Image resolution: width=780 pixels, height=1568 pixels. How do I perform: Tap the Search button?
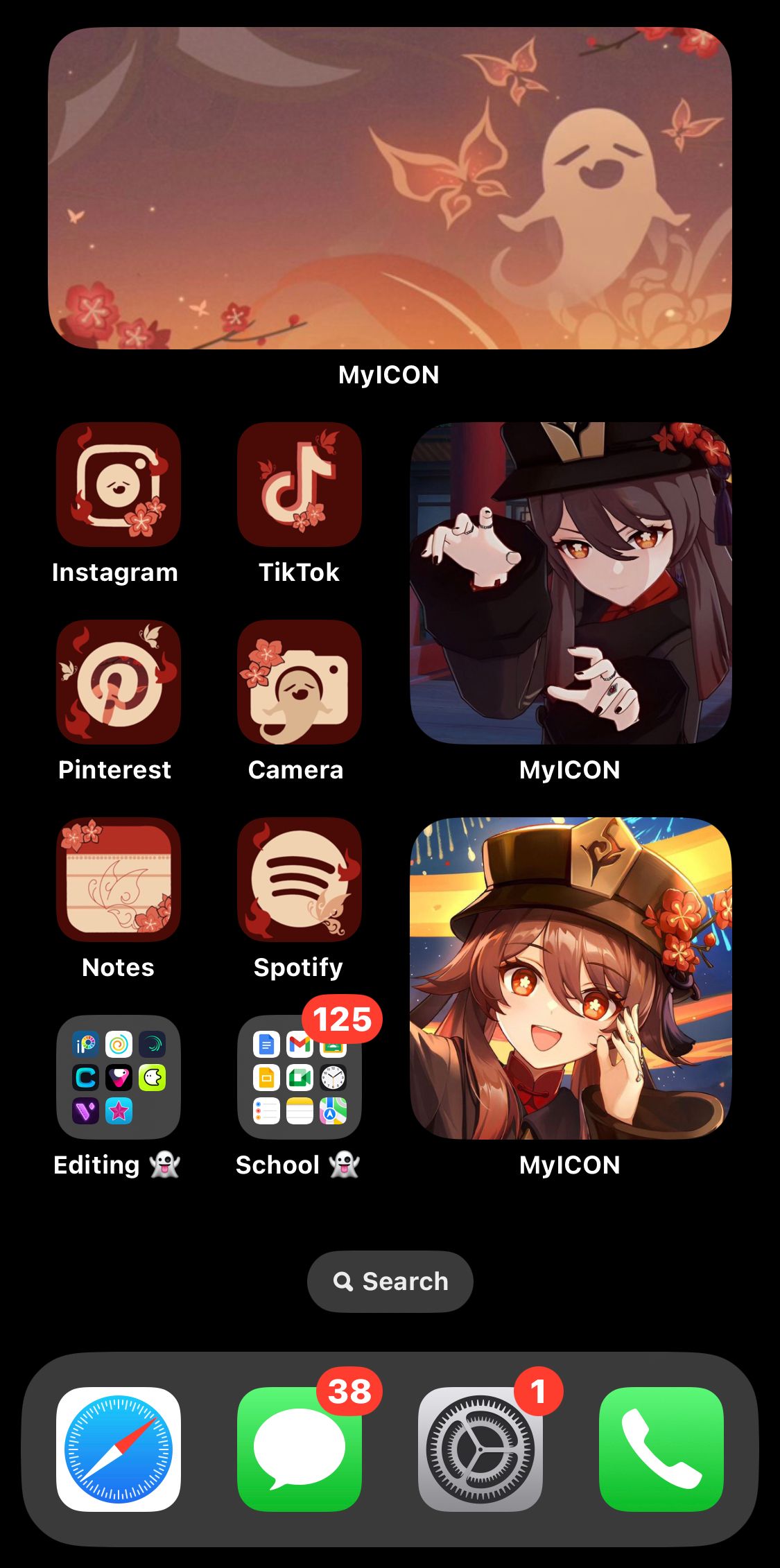(390, 1281)
